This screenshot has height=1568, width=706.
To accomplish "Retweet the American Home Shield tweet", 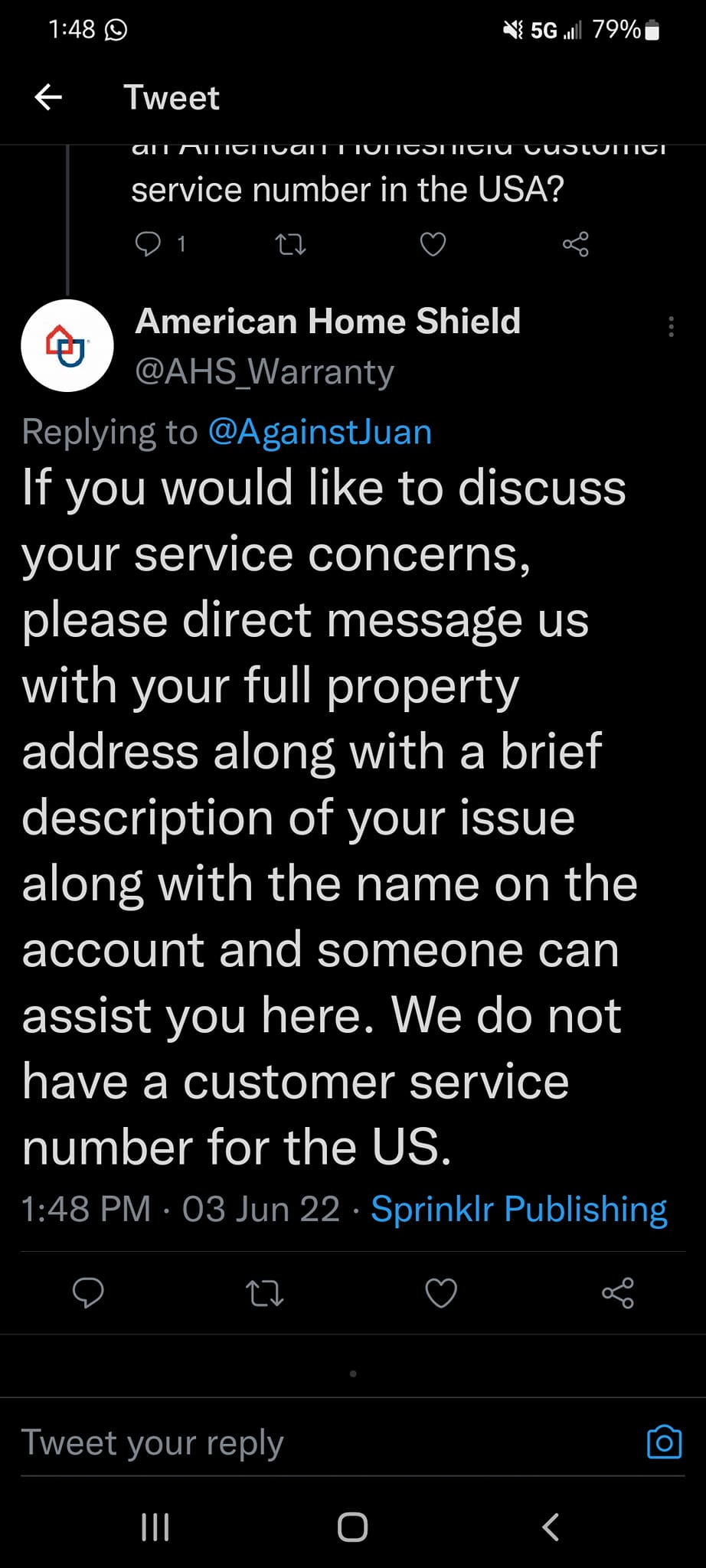I will tap(265, 1293).
